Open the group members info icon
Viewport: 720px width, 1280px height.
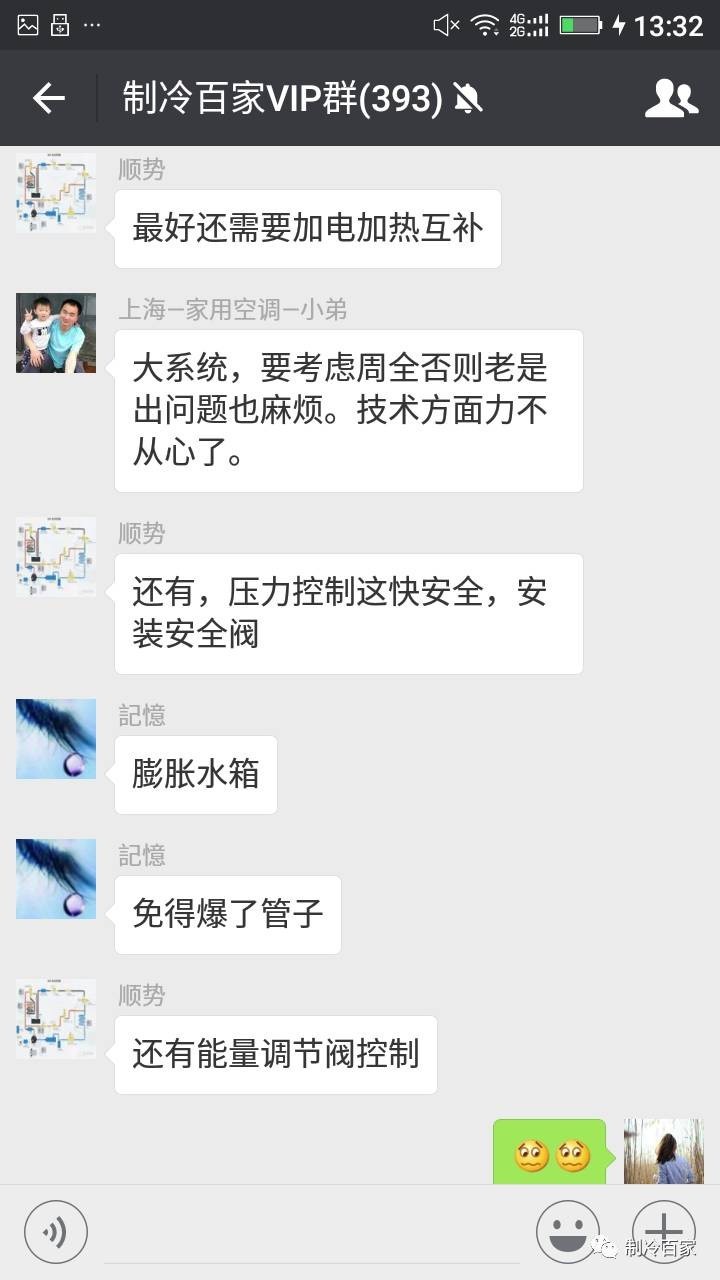[671, 98]
